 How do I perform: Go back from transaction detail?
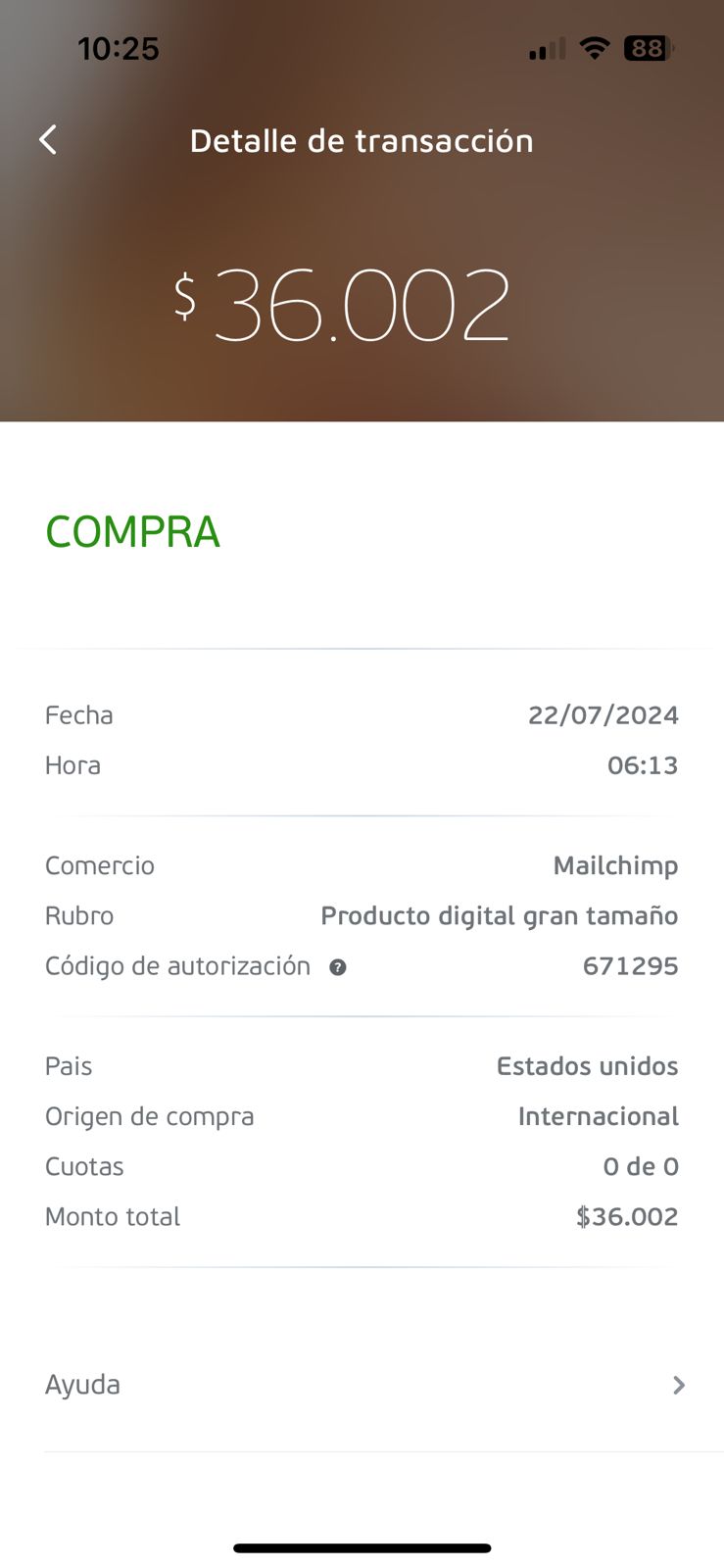point(48,140)
